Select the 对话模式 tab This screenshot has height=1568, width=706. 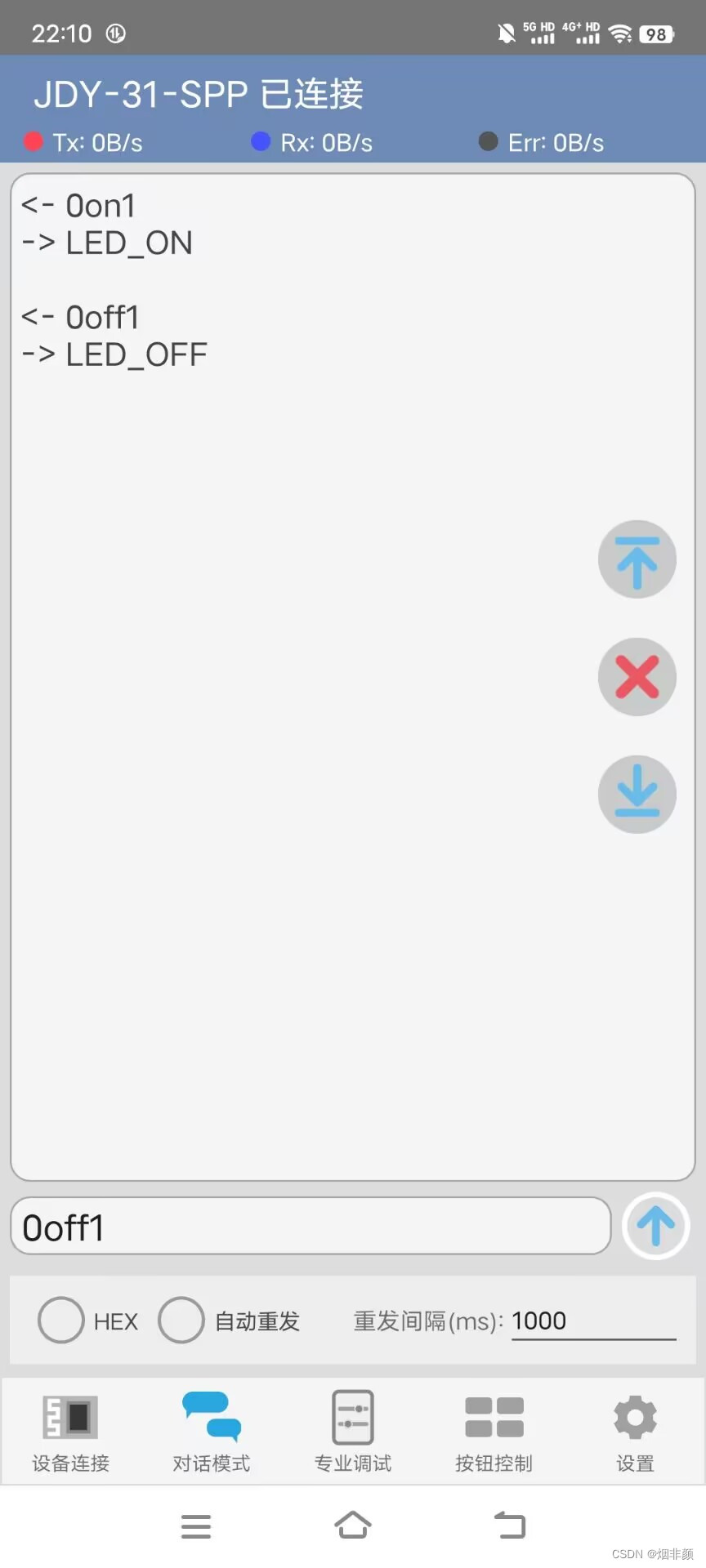(212, 1432)
